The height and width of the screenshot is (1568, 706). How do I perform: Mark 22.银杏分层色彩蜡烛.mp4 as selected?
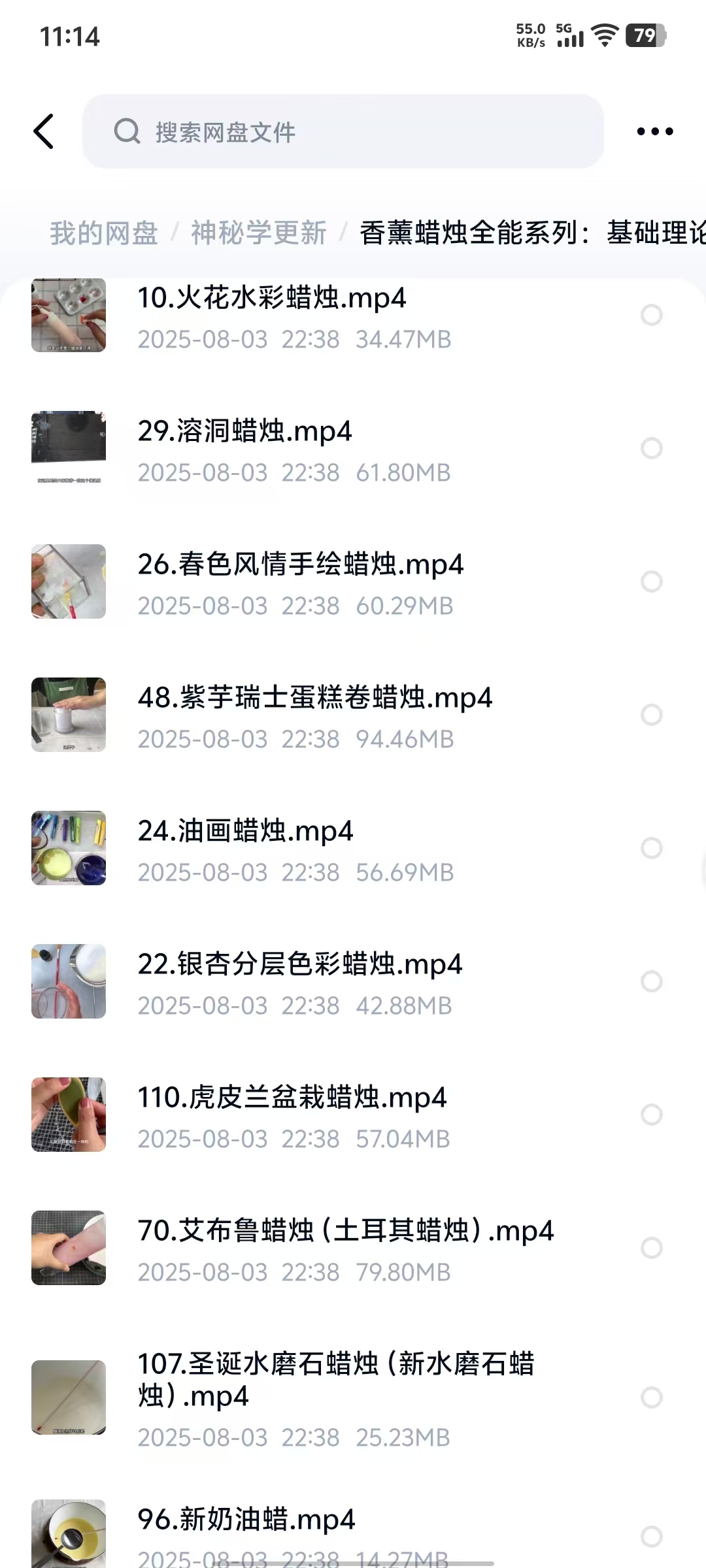click(651, 981)
